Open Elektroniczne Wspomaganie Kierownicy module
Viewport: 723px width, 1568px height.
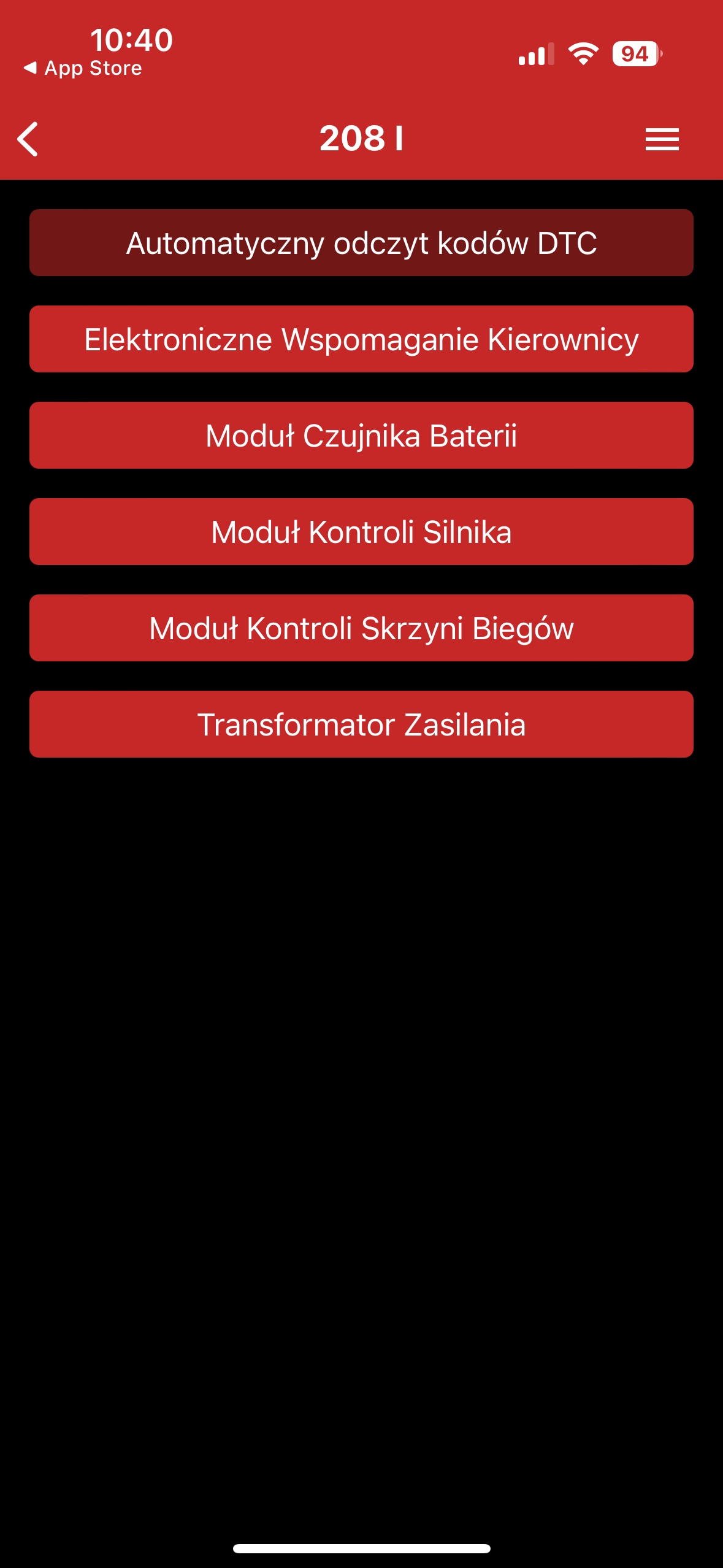click(361, 339)
